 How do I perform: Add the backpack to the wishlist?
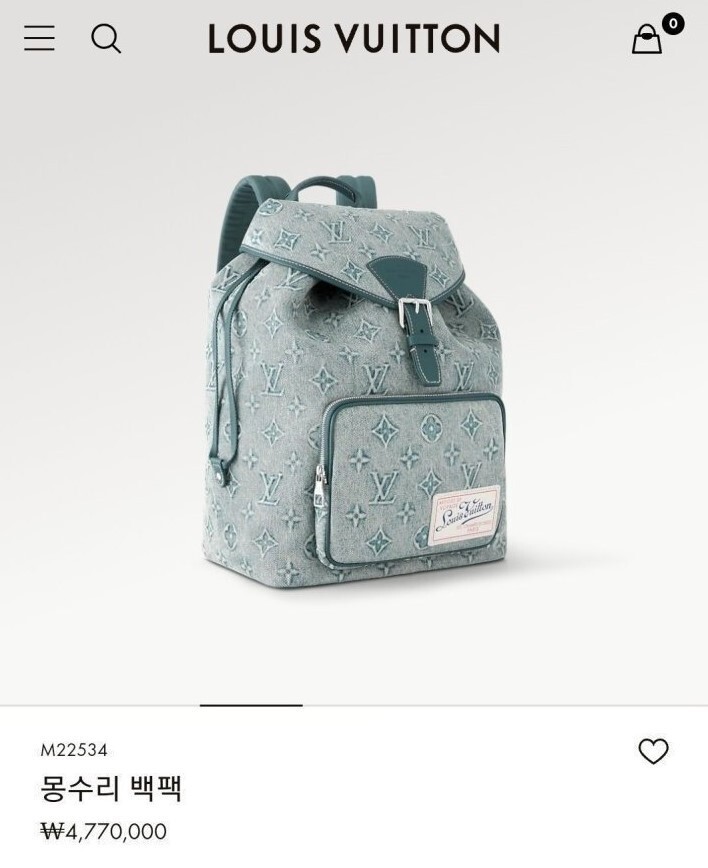(654, 752)
